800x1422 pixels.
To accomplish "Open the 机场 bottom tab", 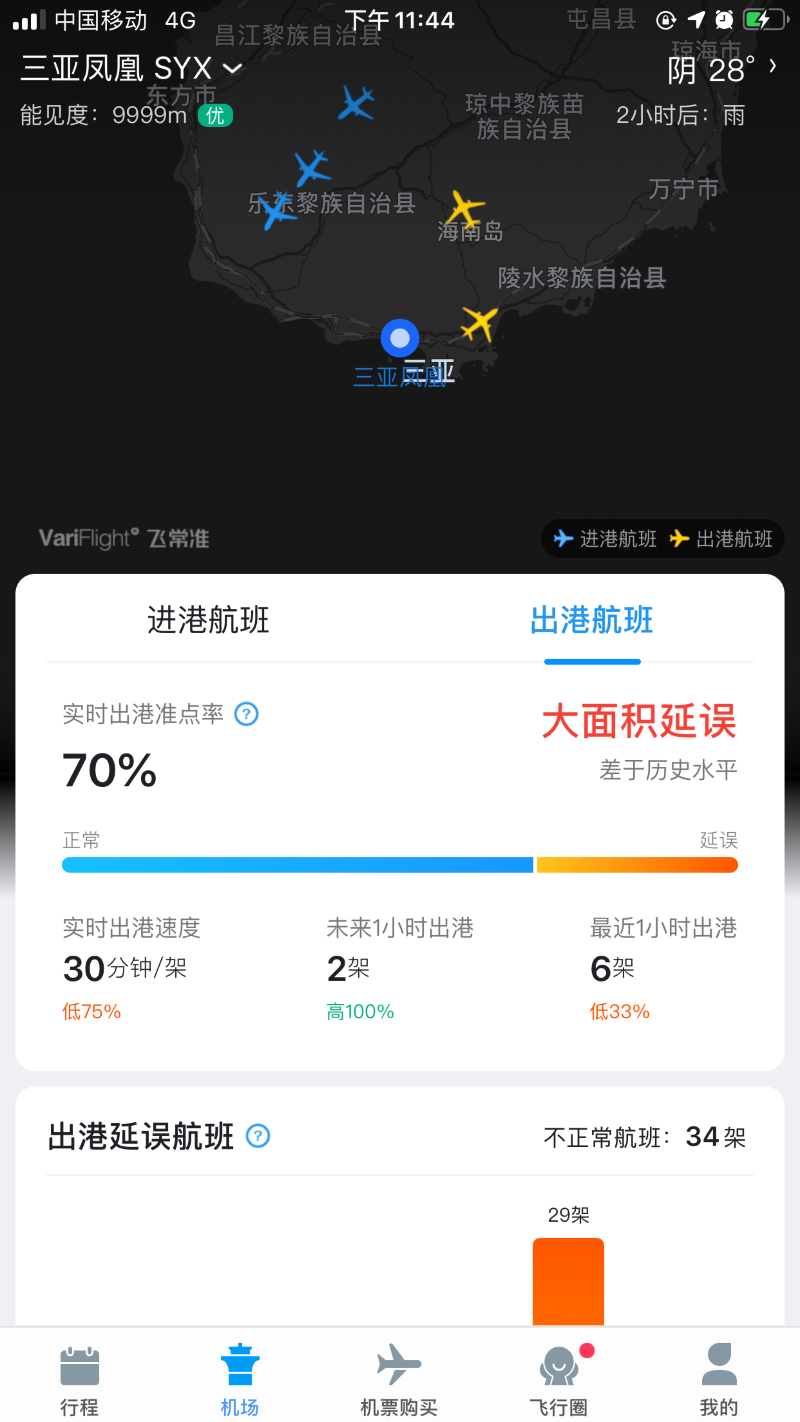I will (x=240, y=1379).
